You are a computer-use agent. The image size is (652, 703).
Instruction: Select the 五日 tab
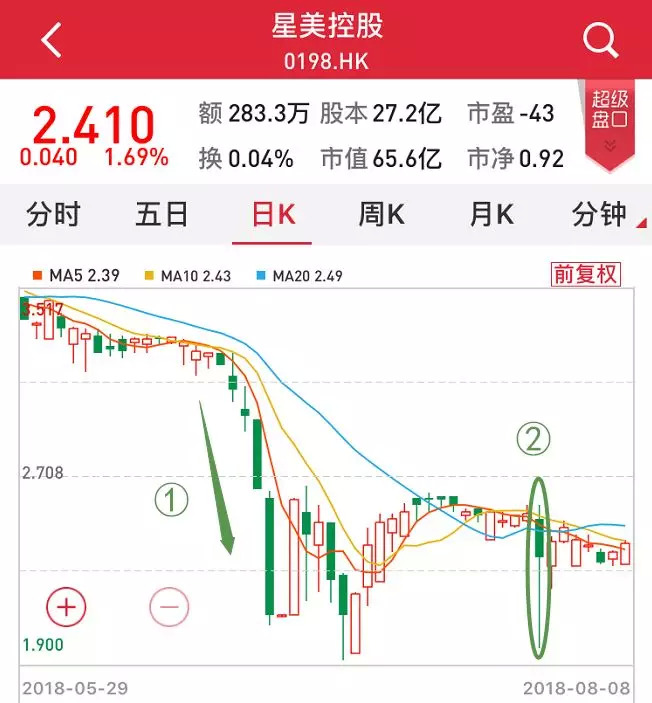(162, 214)
